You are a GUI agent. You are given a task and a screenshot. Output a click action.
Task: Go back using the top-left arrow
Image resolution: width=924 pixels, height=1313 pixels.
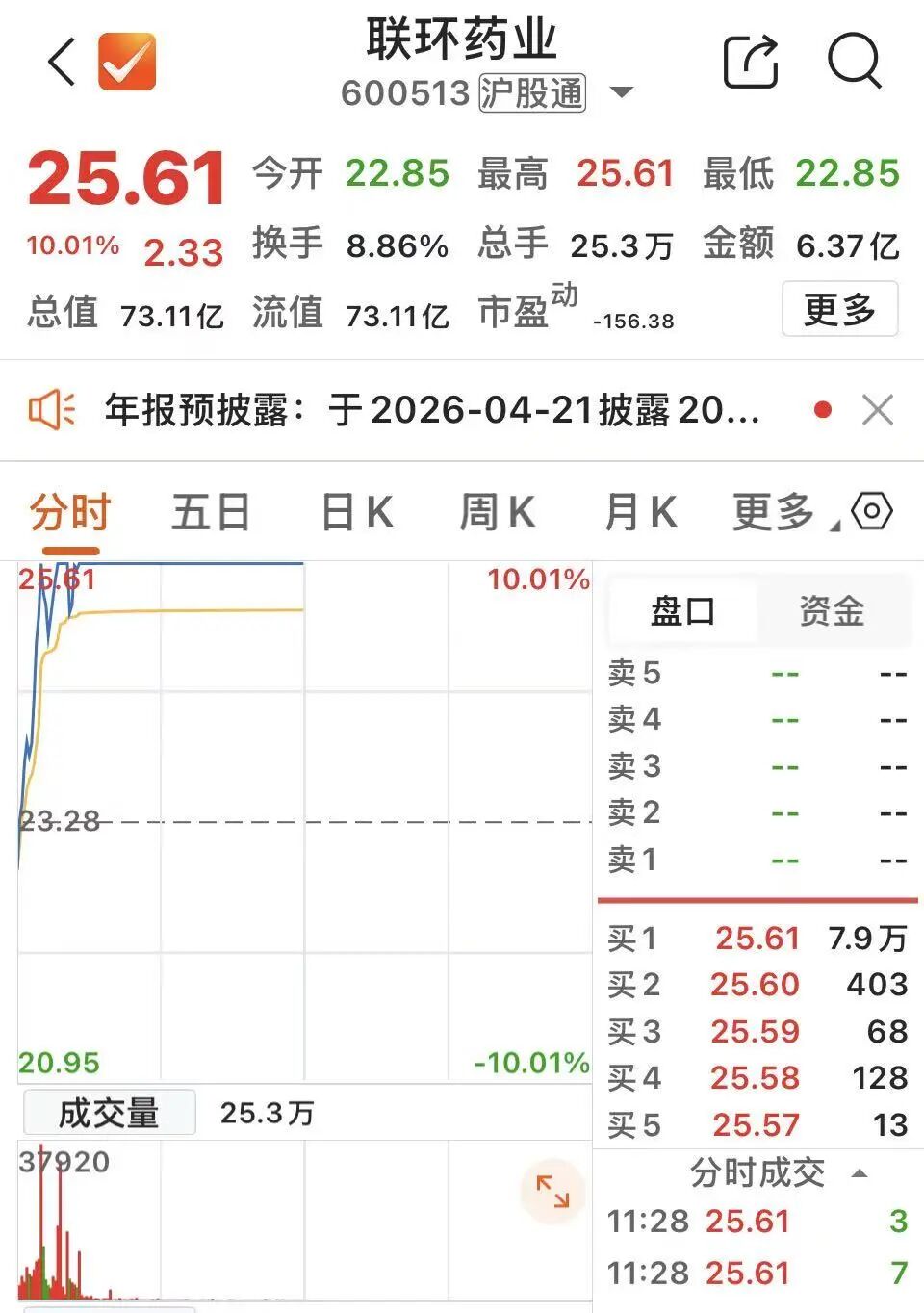coord(62,63)
